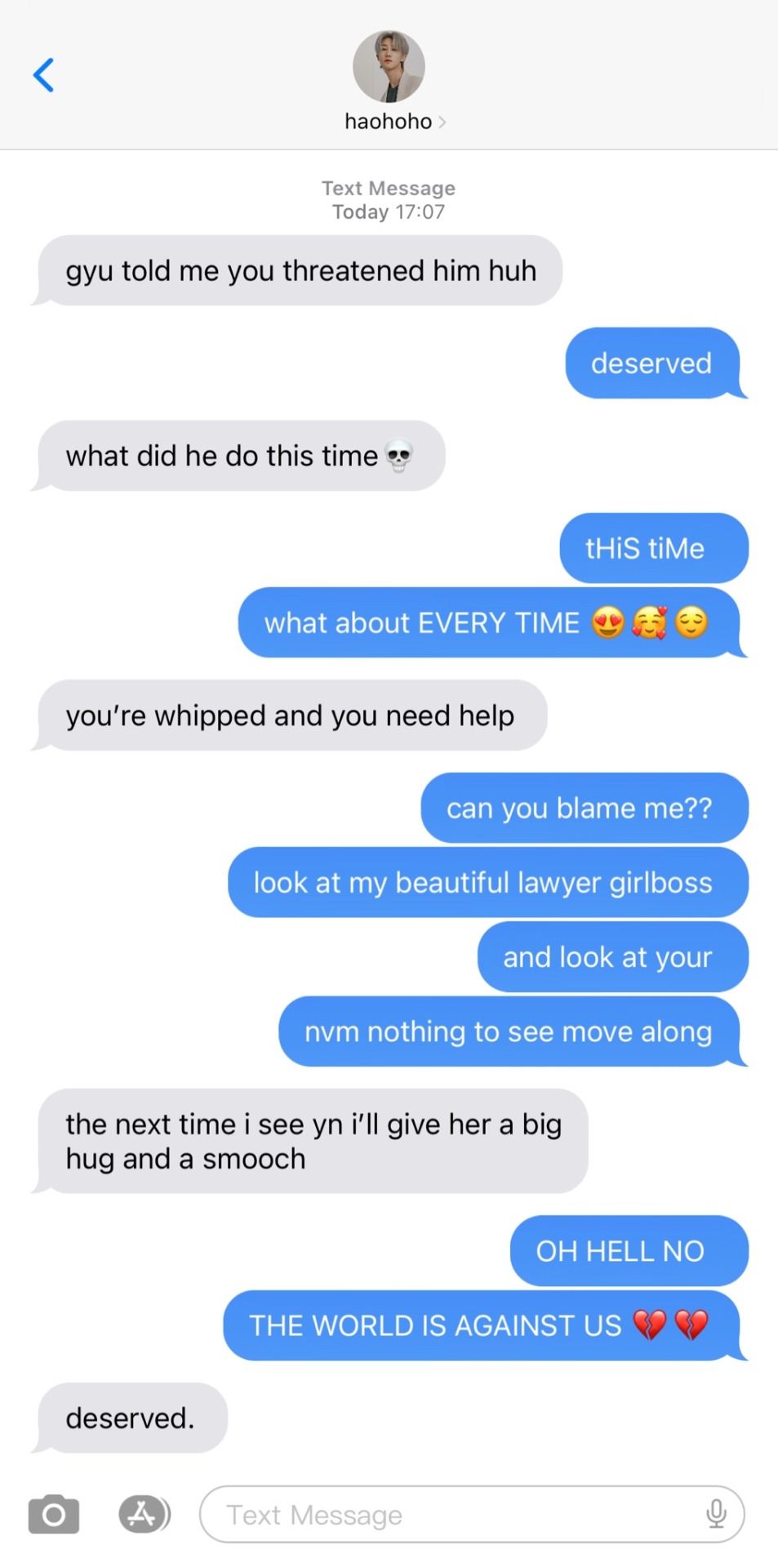778x1568 pixels.
Task: Open the camera to attach a photo
Action: pyautogui.click(x=54, y=1514)
